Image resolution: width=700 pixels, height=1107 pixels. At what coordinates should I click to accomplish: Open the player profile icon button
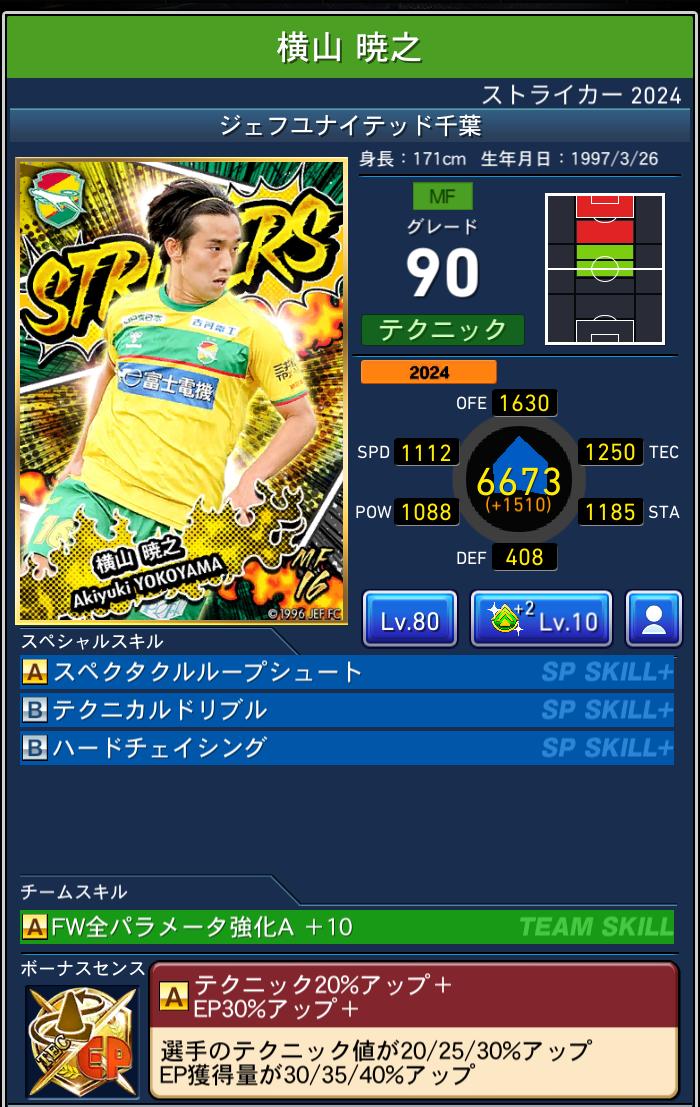point(653,619)
